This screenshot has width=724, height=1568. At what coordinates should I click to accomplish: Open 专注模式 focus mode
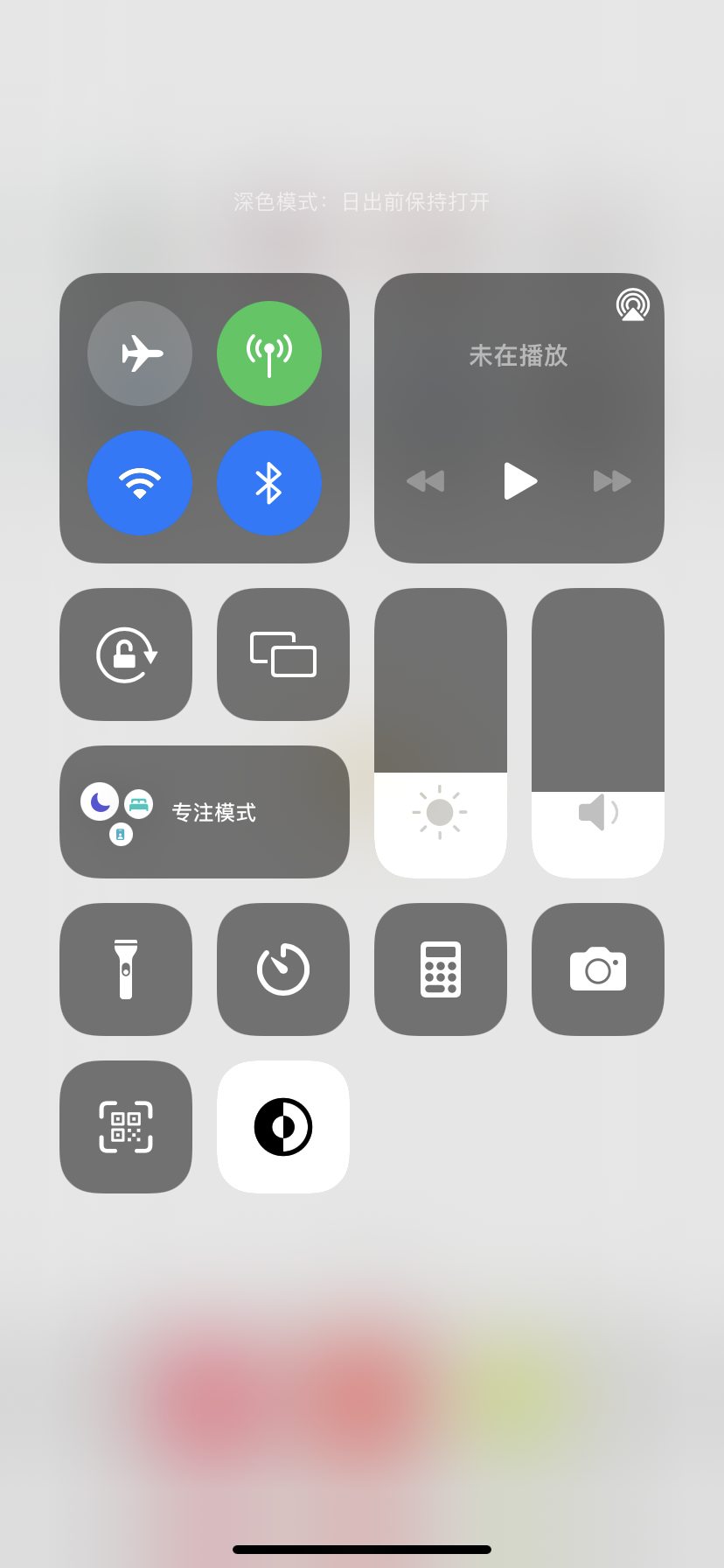pos(205,812)
